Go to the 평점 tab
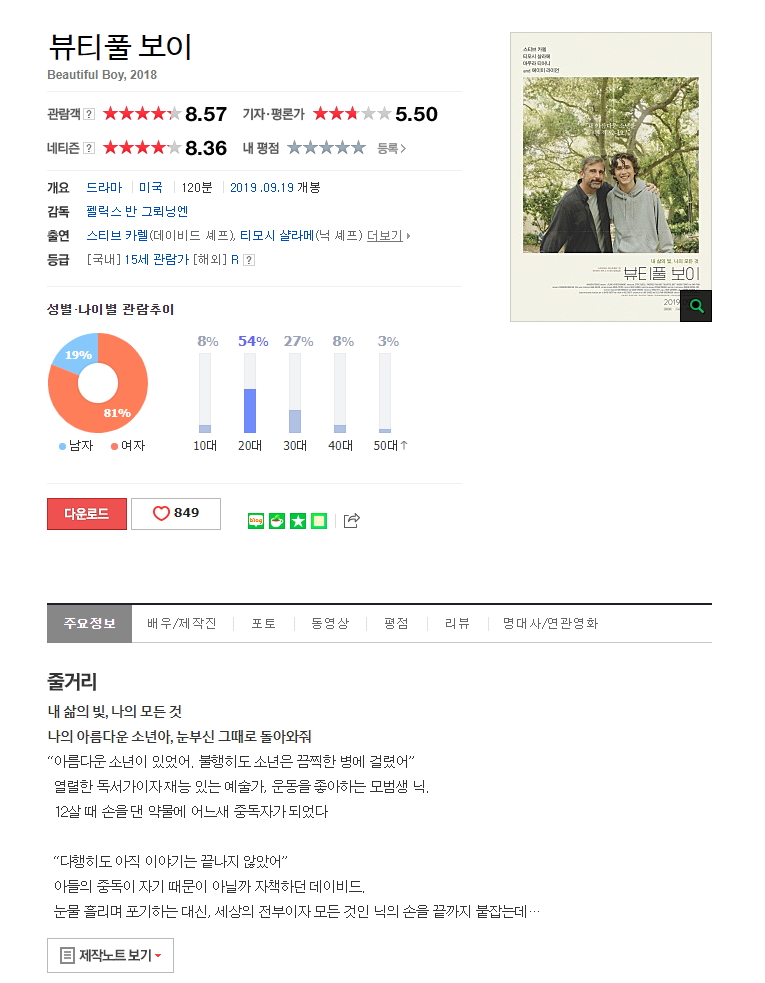 [396, 623]
